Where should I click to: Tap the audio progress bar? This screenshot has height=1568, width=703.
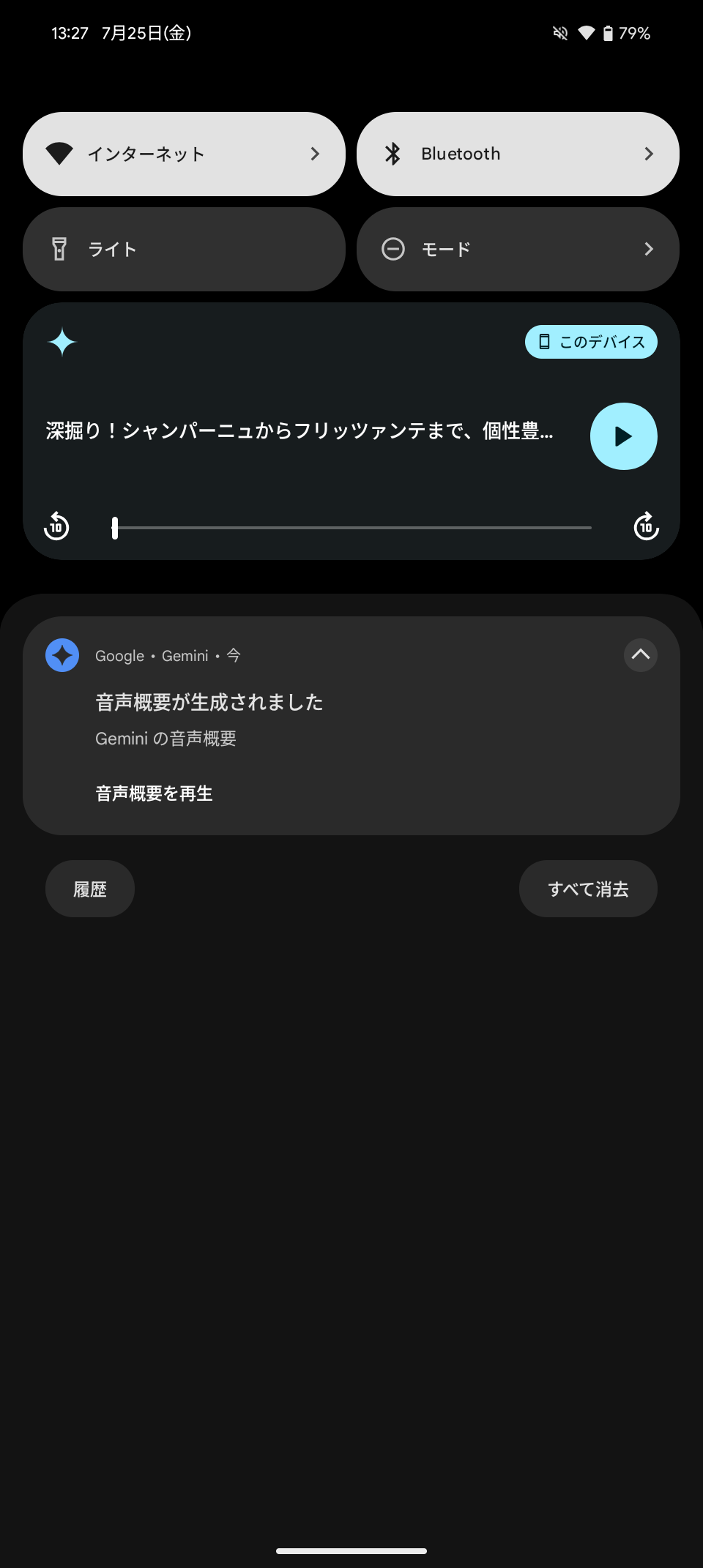tap(351, 527)
